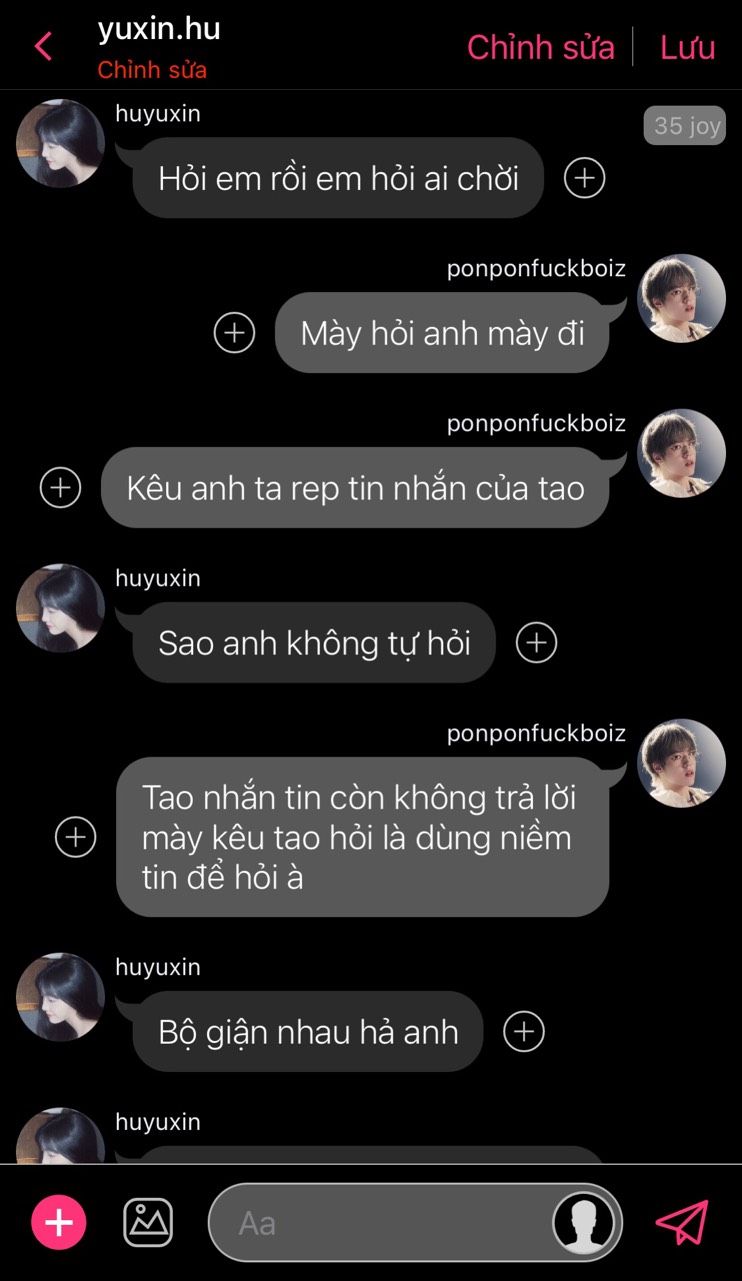This screenshot has height=1281, width=742.
Task: Add after message "Hỏi em rồi em hỏi ai chời"
Action: (585, 178)
